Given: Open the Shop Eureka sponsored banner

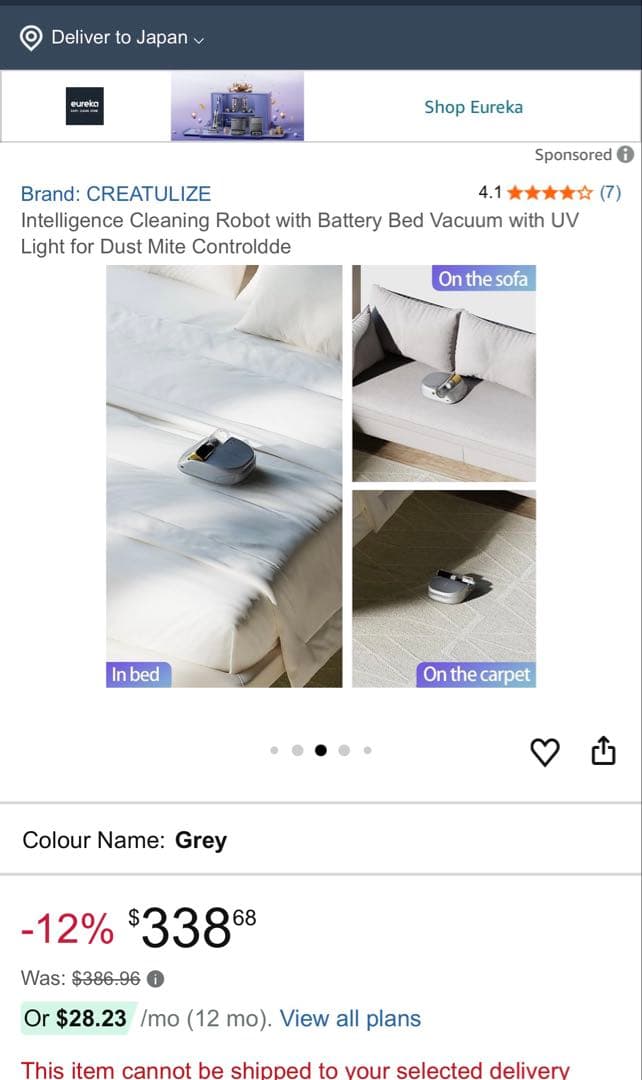Looking at the screenshot, I should pyautogui.click(x=472, y=107).
